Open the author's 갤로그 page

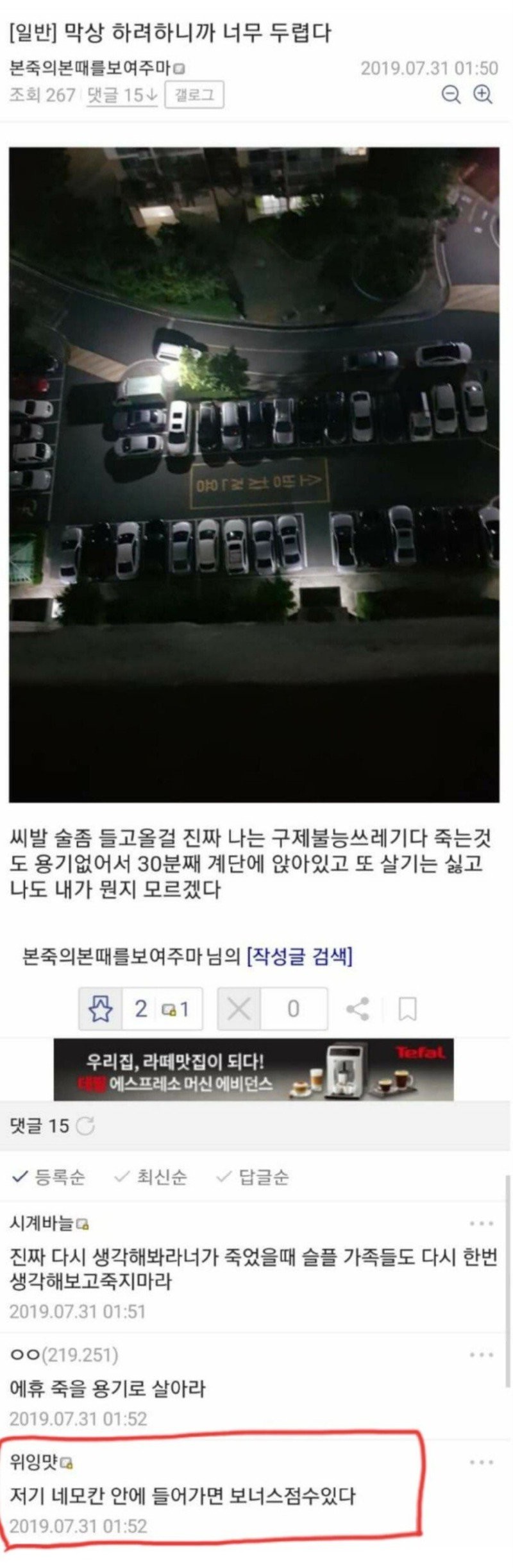(x=194, y=95)
